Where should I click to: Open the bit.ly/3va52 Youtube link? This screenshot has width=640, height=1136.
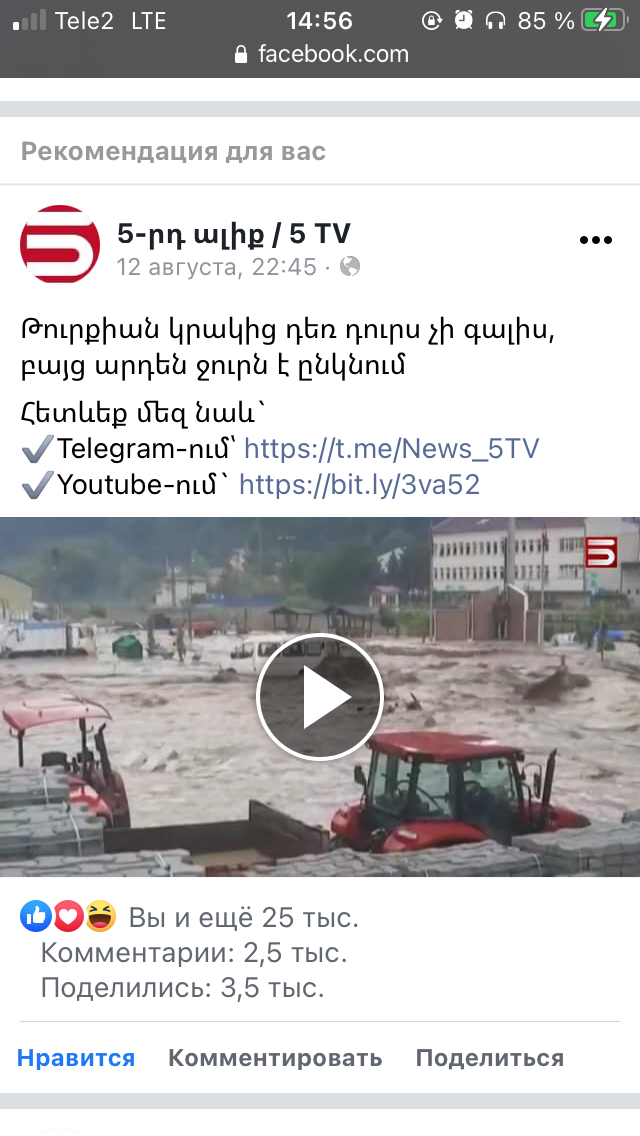[x=359, y=485]
